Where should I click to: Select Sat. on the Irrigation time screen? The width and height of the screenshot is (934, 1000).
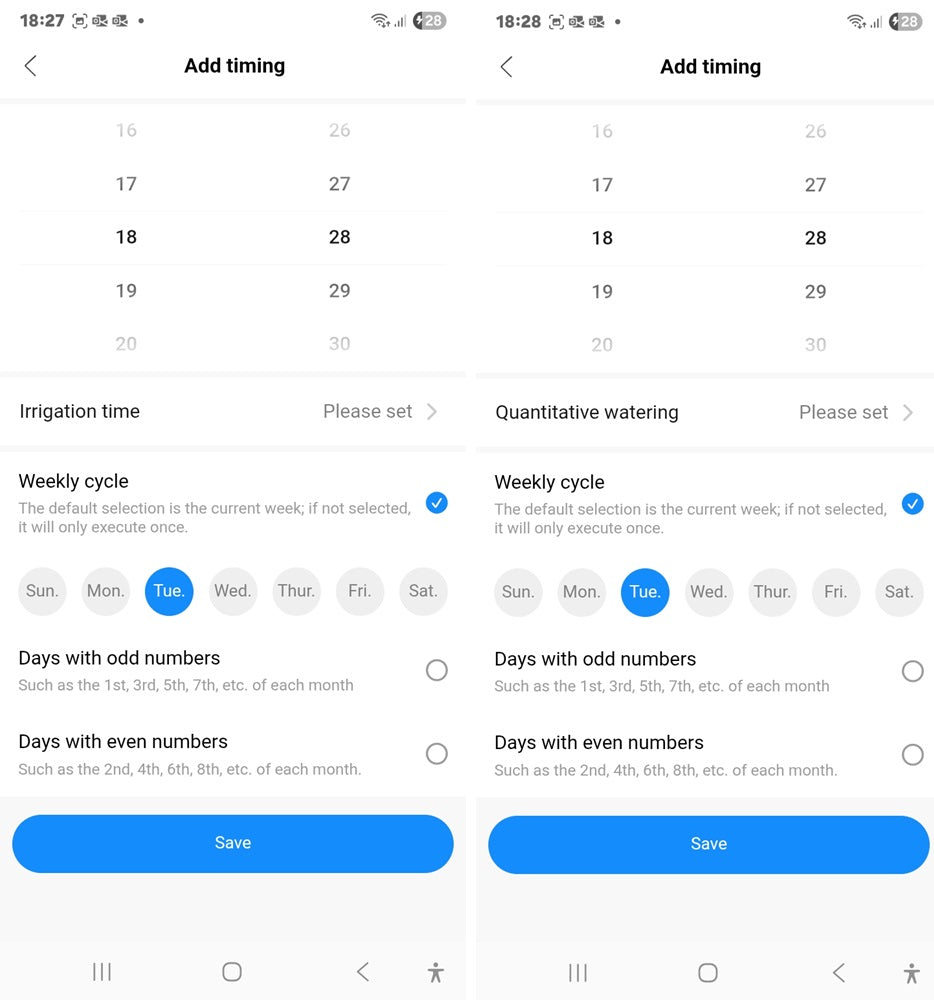click(x=423, y=591)
